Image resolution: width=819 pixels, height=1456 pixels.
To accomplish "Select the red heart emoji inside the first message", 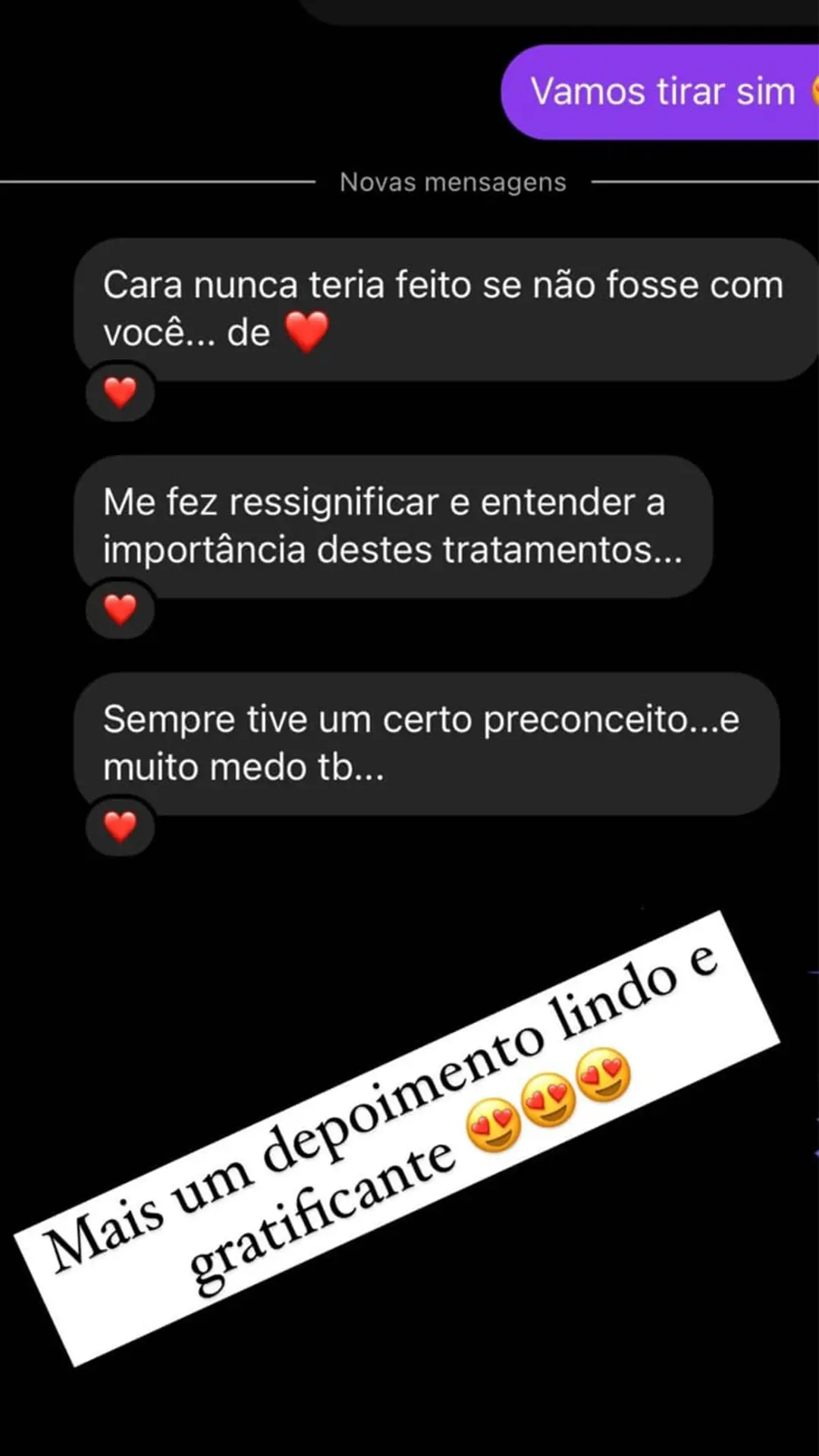I will (x=306, y=331).
